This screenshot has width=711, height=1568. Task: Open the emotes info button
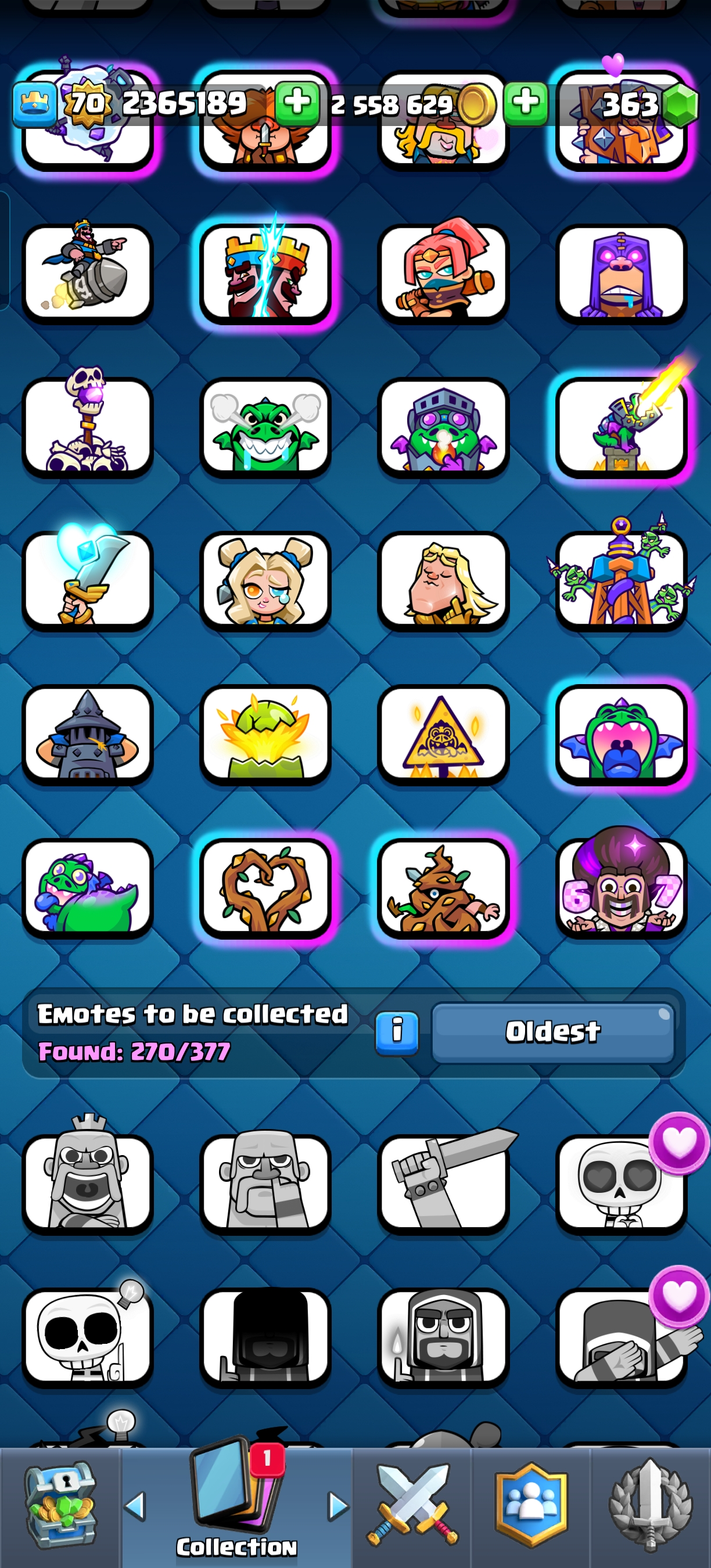tap(397, 1032)
